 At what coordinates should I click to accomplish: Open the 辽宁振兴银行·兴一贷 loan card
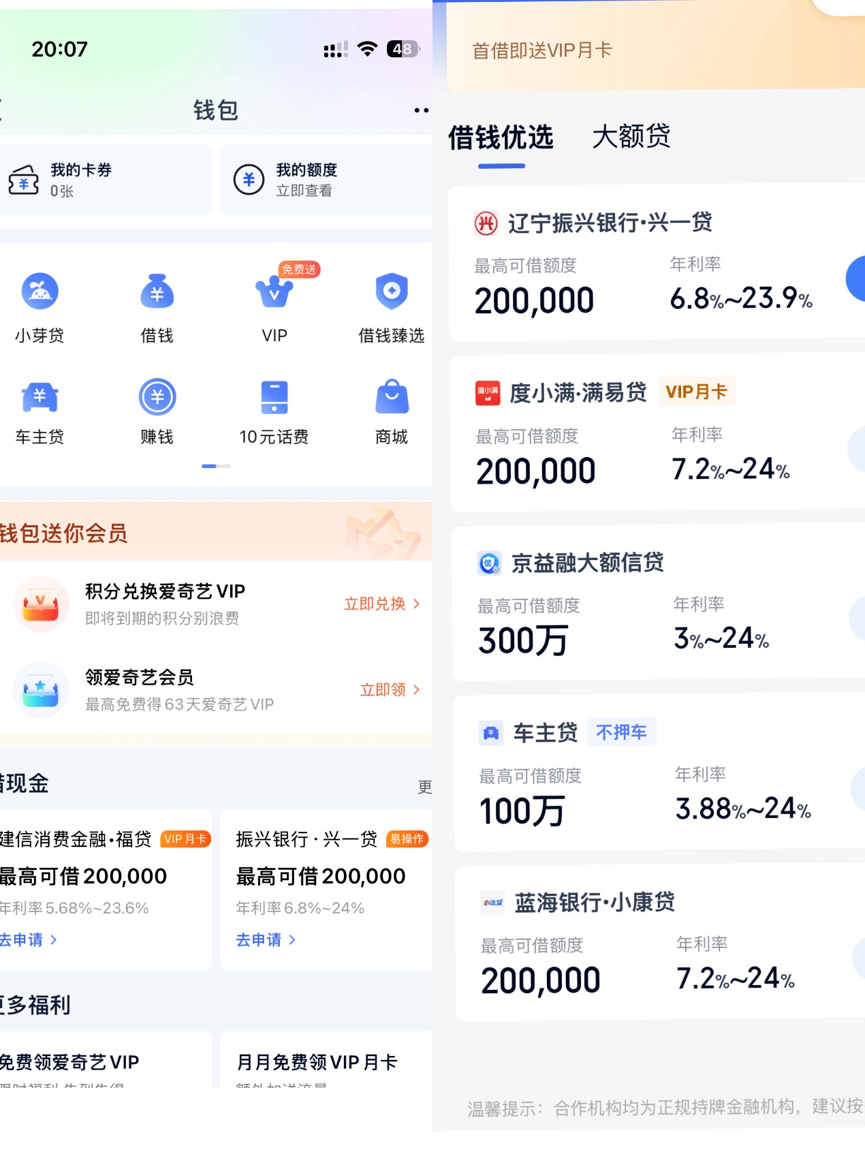tap(657, 263)
